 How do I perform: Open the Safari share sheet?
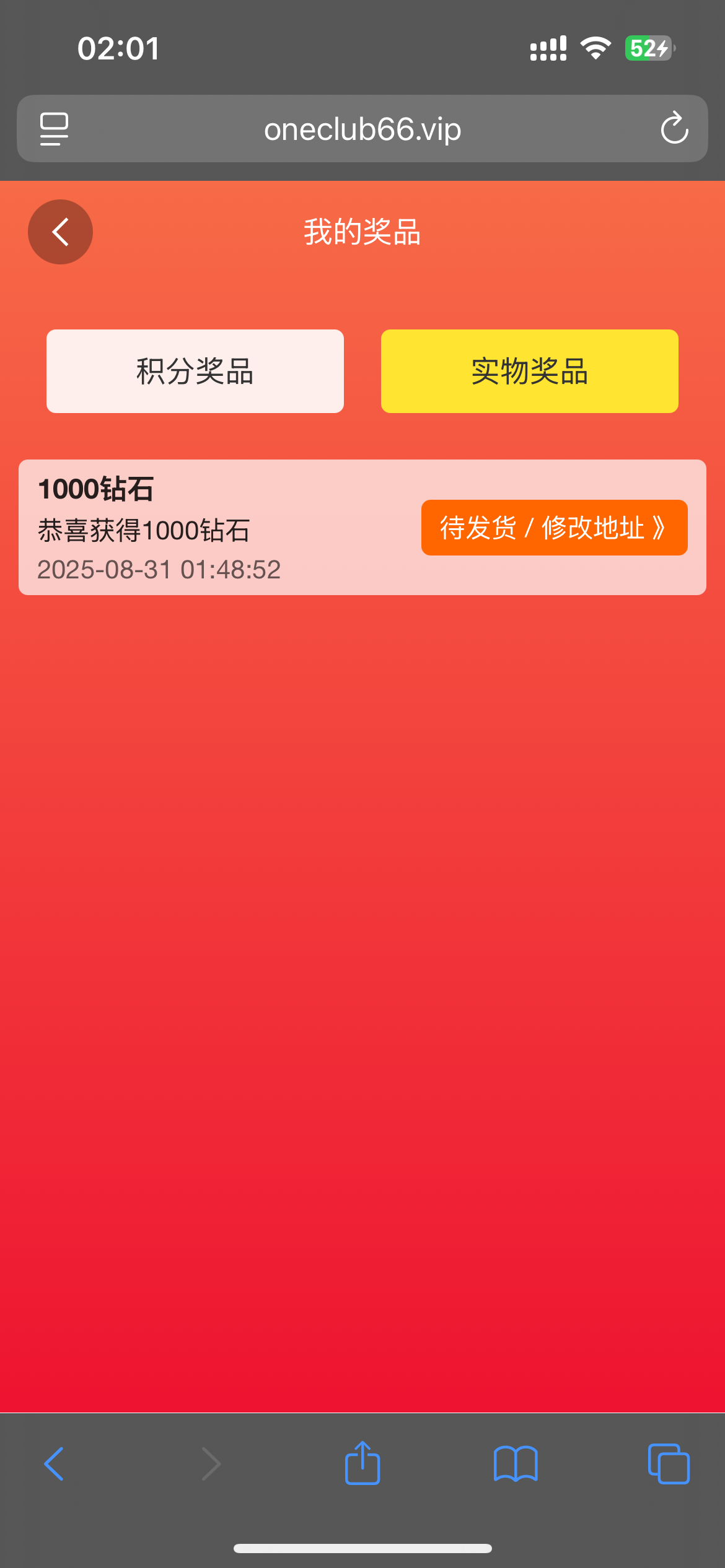362,1463
